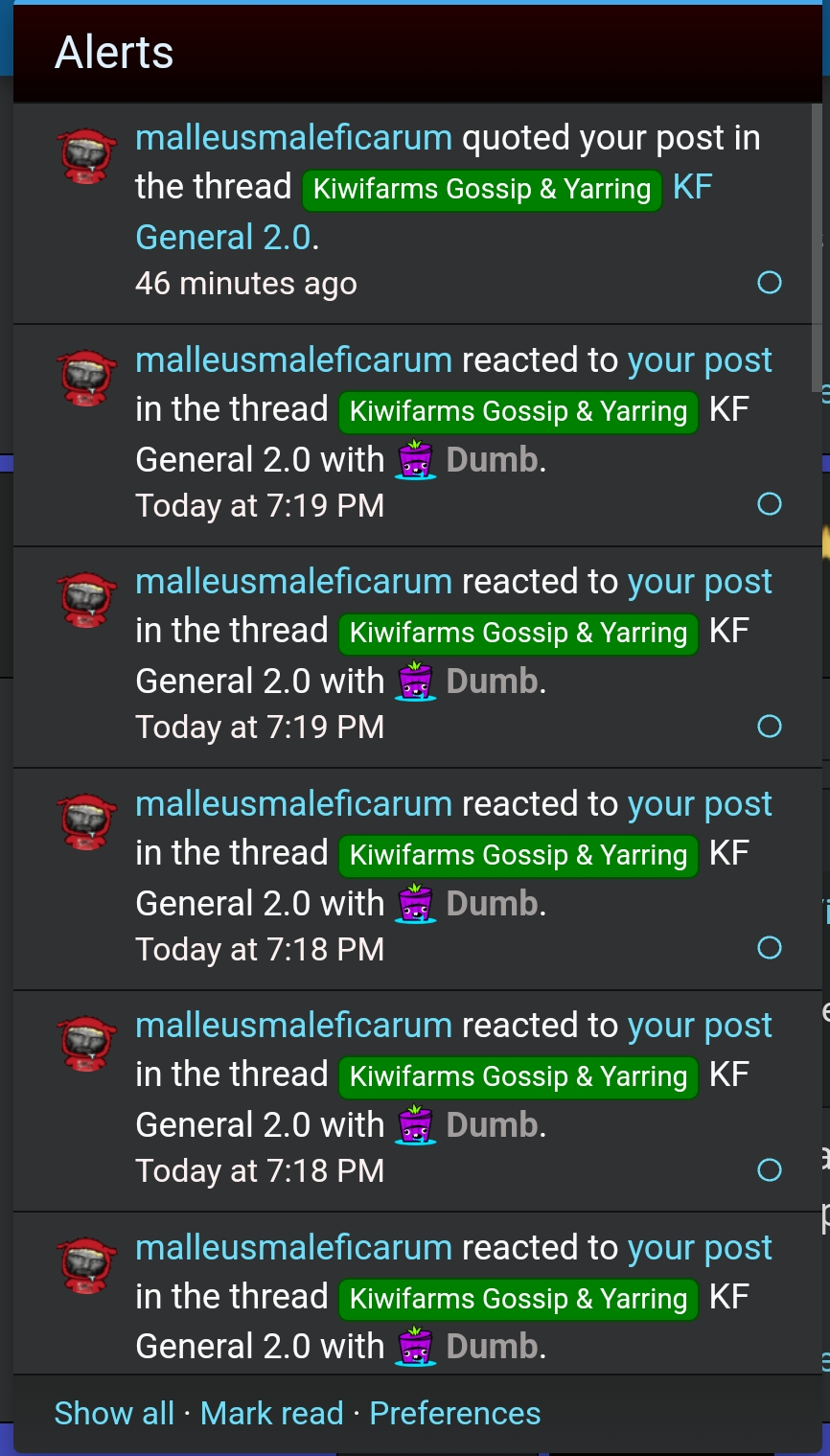Open malleusmaleficarum's profile from quoted alert
Image resolution: width=830 pixels, height=1456 pixels.
click(x=293, y=138)
